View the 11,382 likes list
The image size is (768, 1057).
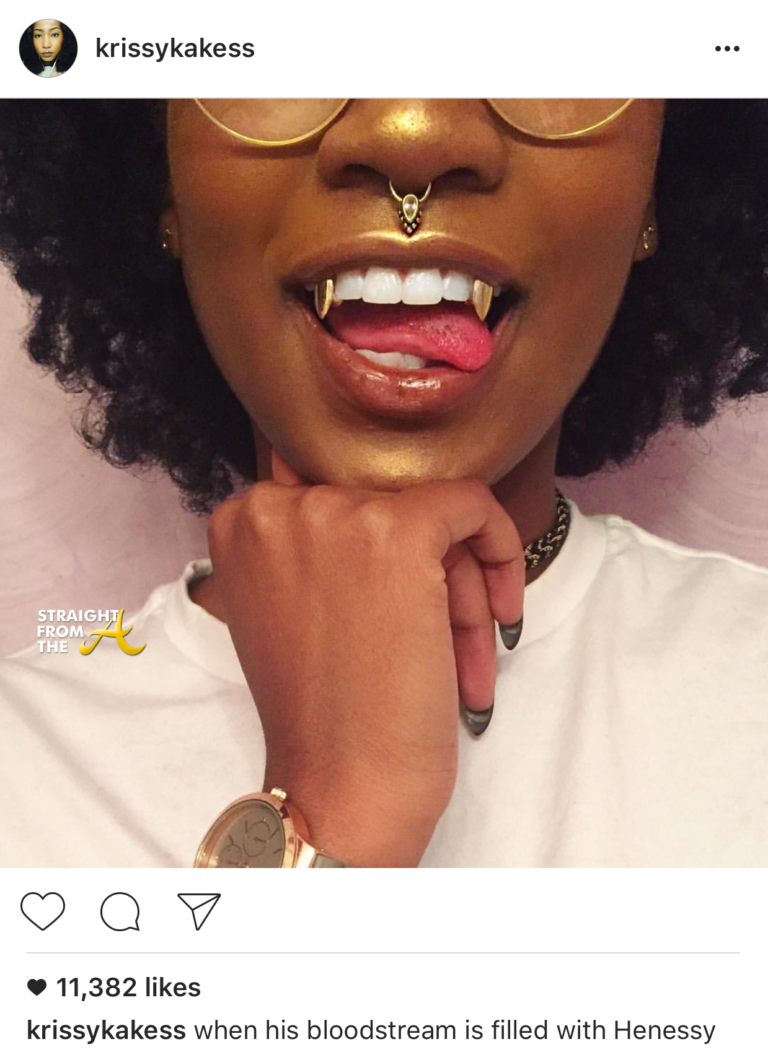tap(127, 988)
